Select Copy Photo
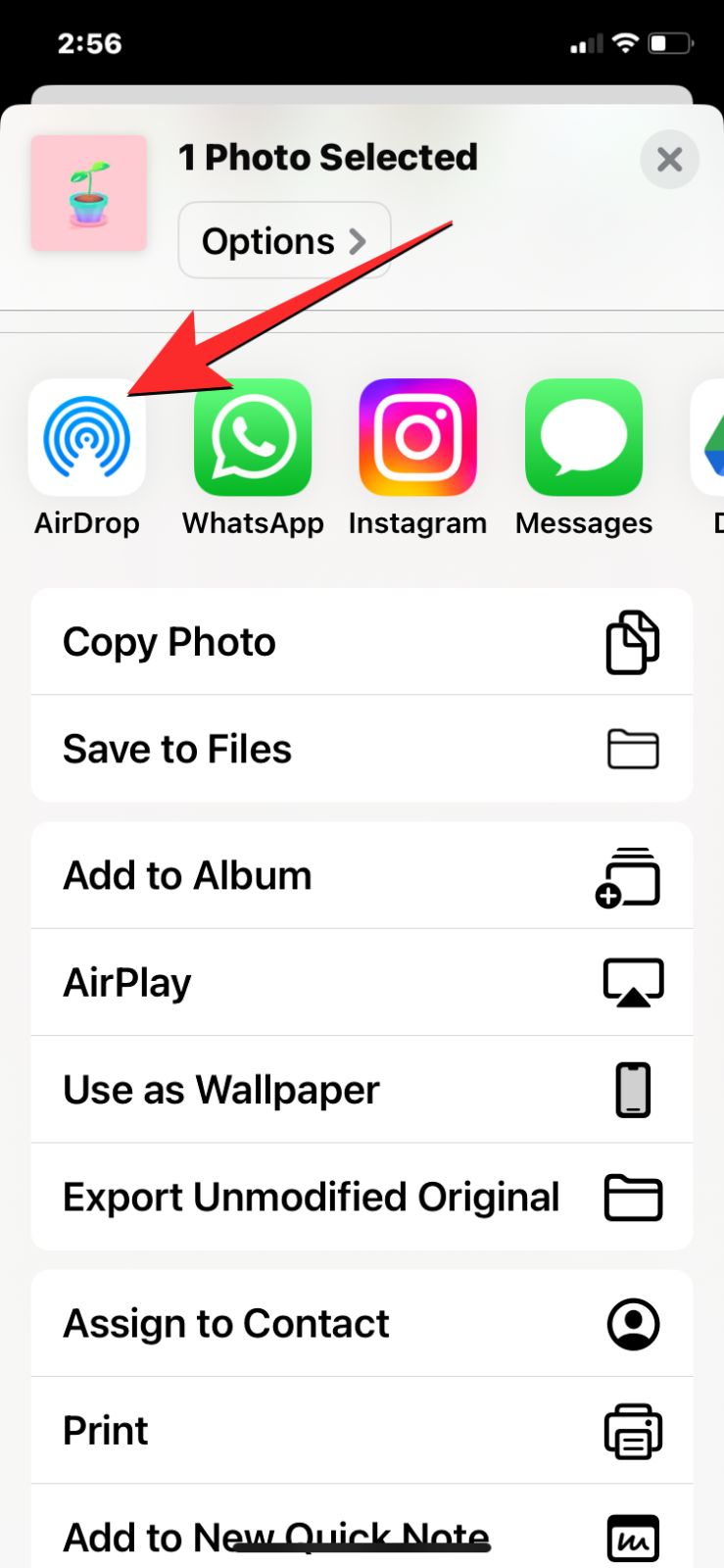The height and width of the screenshot is (1568, 724). coord(362,643)
